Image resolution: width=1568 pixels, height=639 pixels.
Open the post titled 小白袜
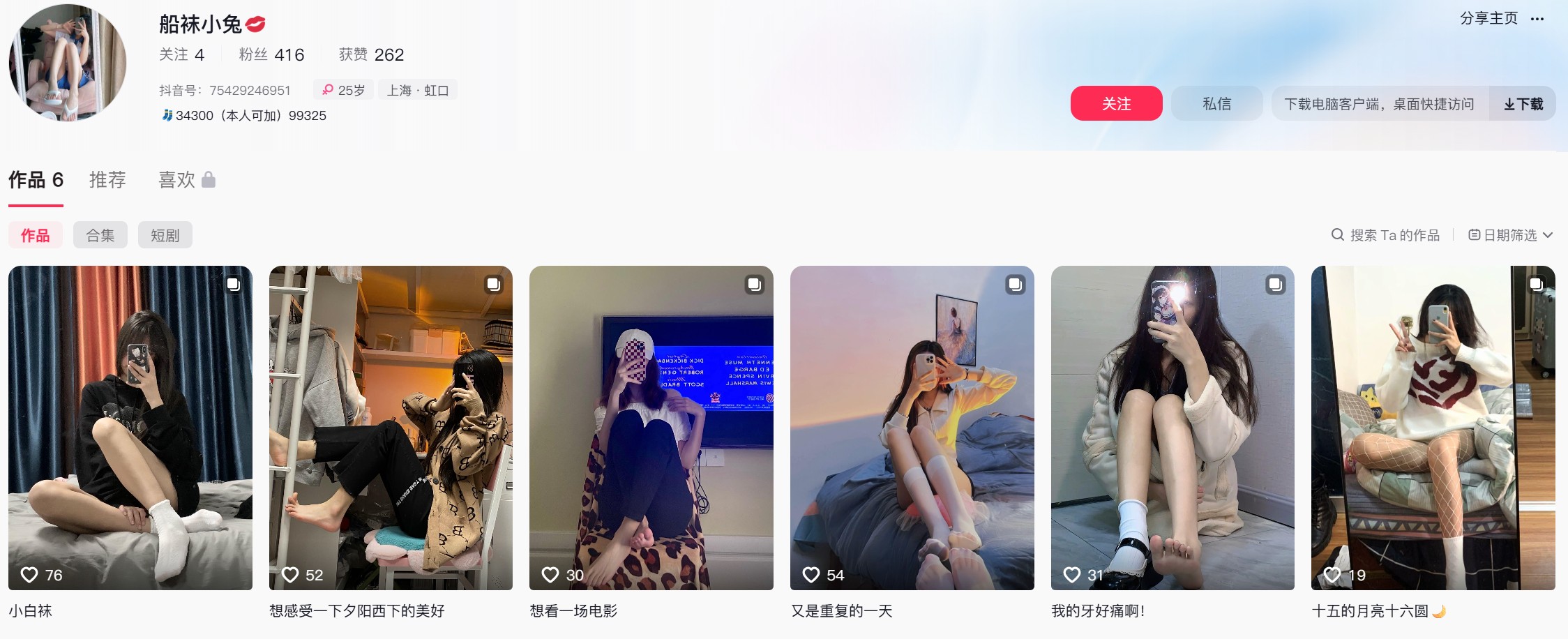tap(130, 428)
